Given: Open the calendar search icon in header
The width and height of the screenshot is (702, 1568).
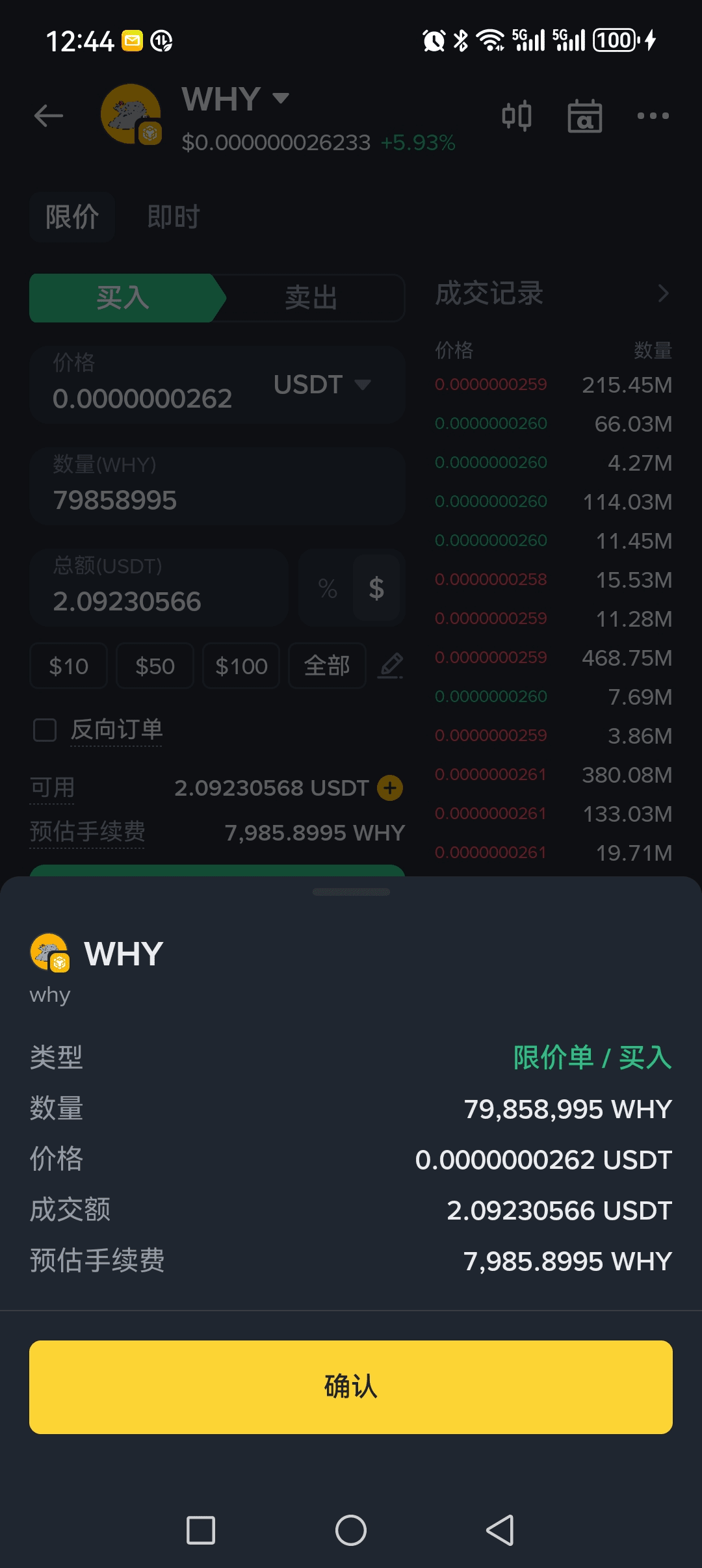Looking at the screenshot, I should (584, 116).
